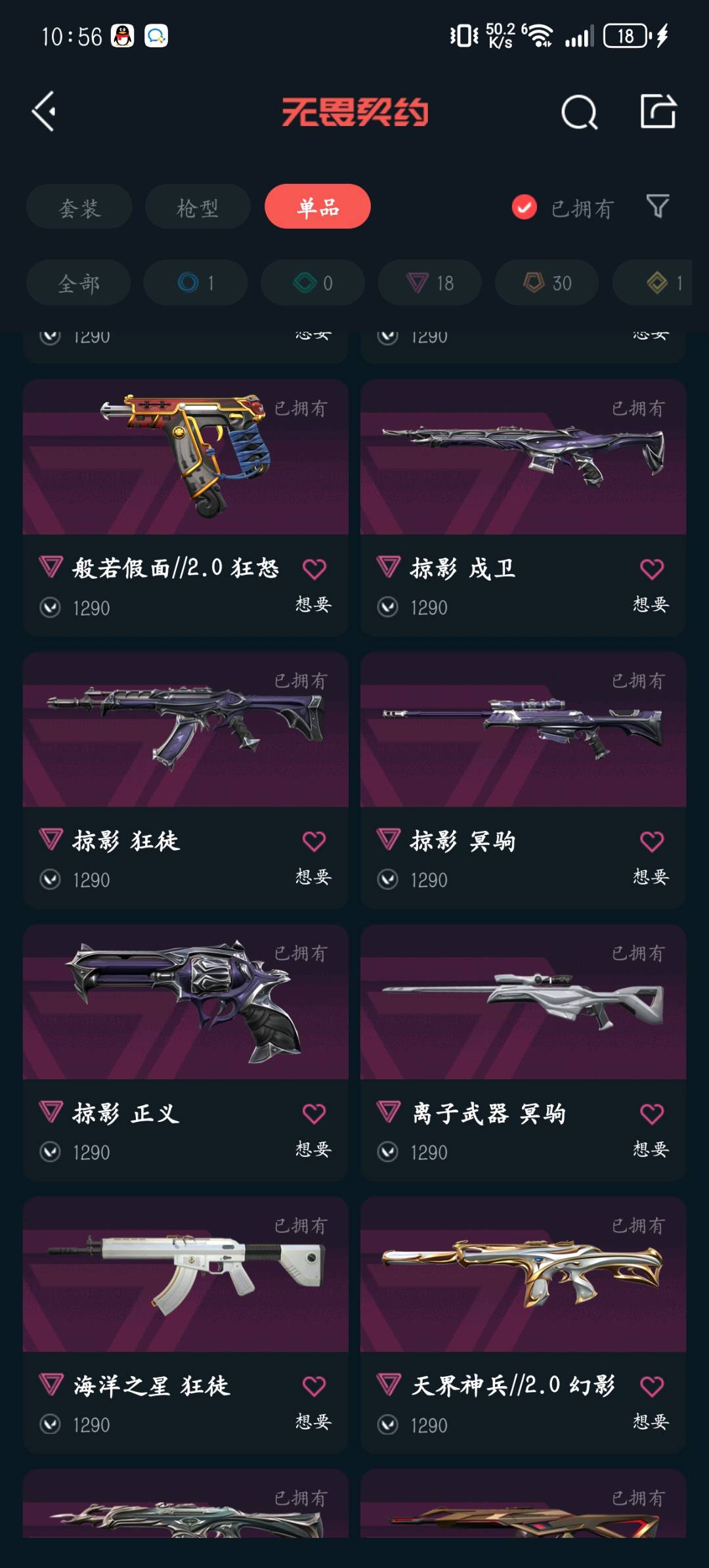Screen dimensions: 709x1568
Task: Filter by the blue rarity chip showing 1
Action: (196, 283)
